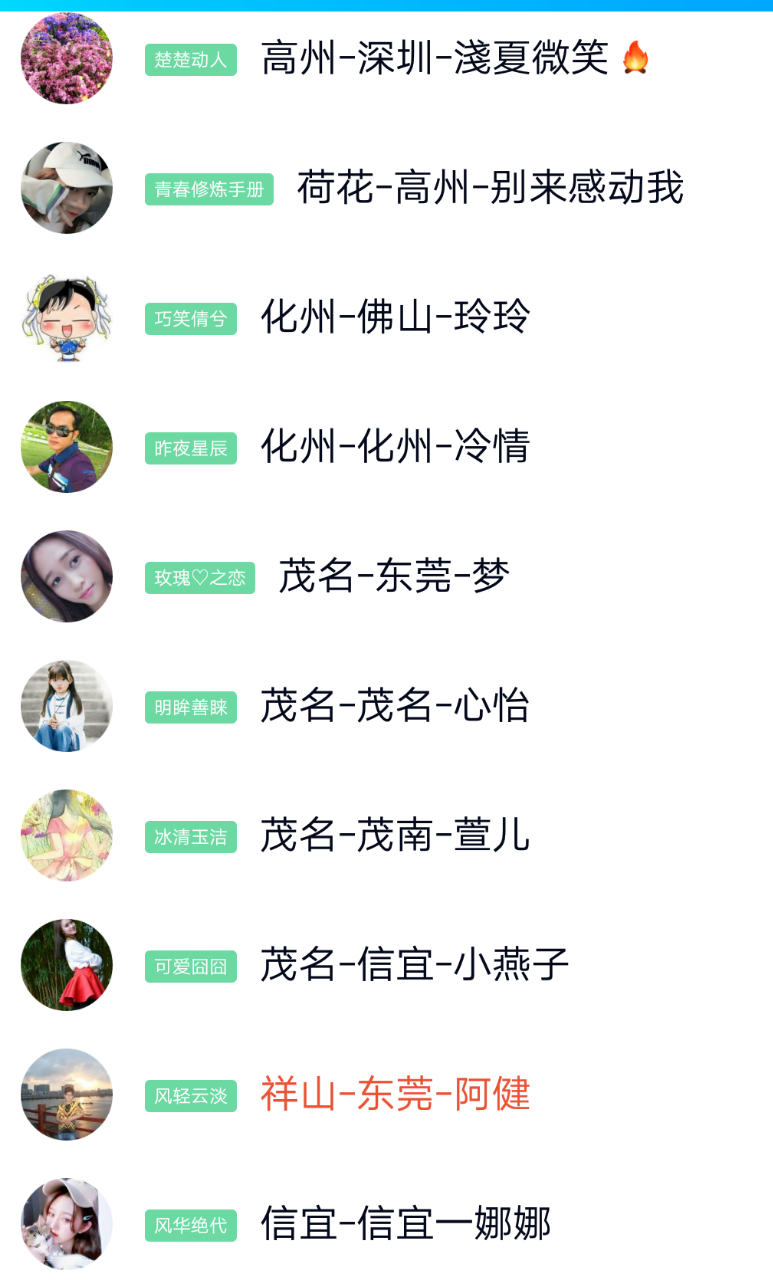
Task: Open member 茂名-信宜-小燕子
Action: pyautogui.click(x=414, y=965)
